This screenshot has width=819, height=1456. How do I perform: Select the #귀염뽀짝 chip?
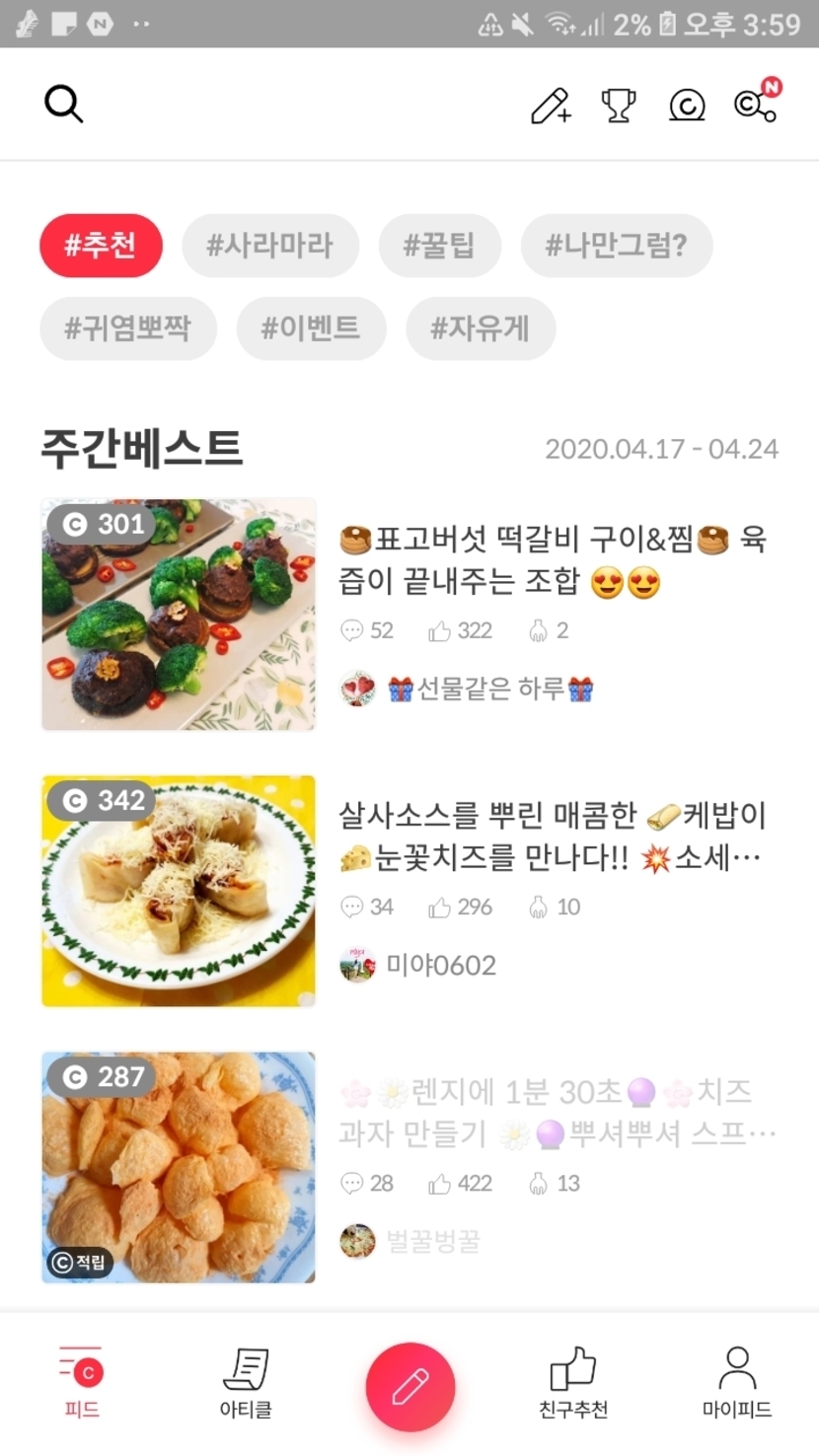(x=128, y=328)
